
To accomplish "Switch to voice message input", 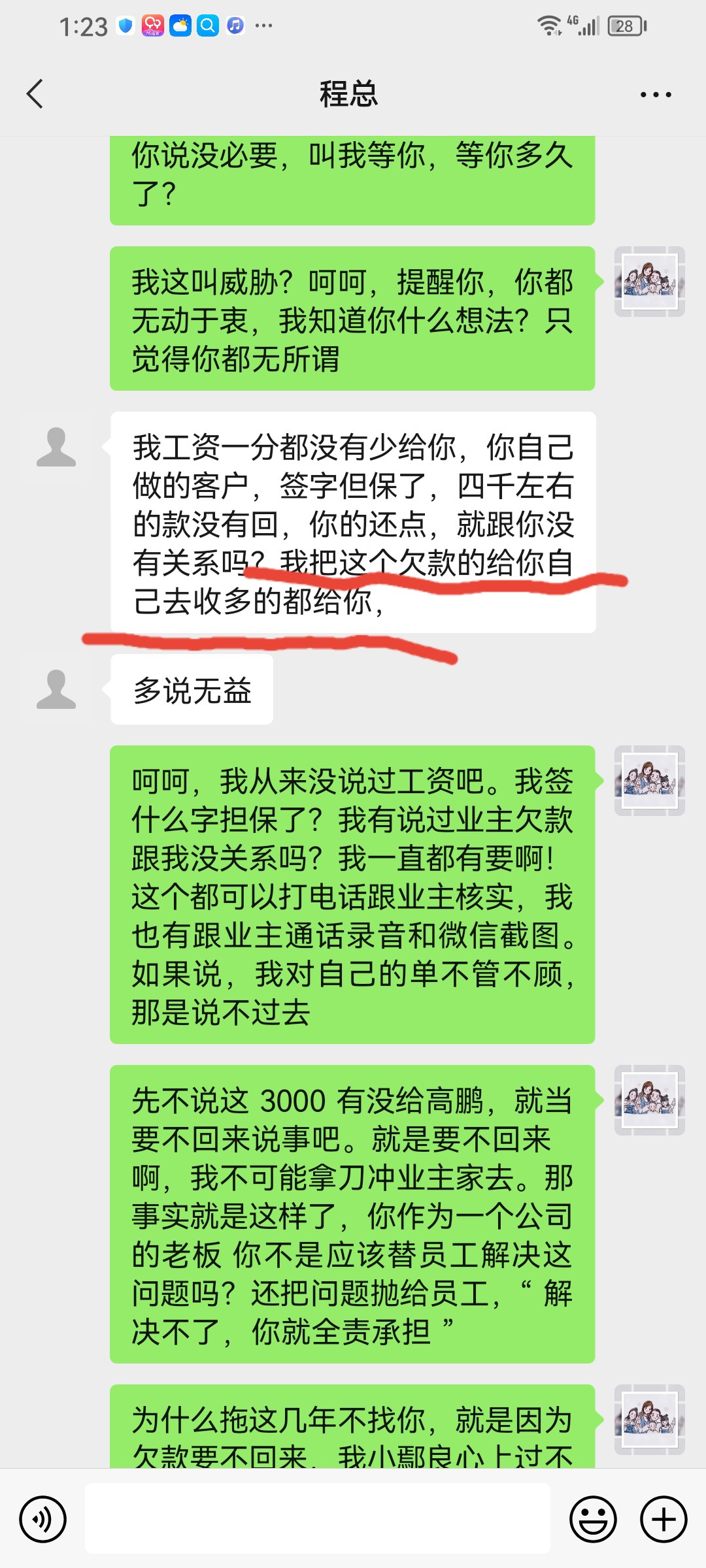I will [x=43, y=1519].
